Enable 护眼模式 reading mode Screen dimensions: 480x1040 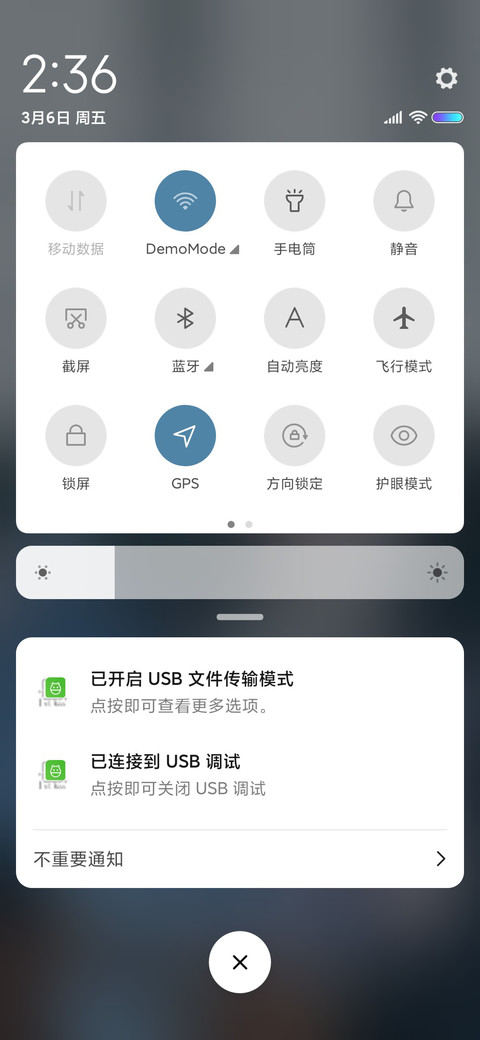404,436
